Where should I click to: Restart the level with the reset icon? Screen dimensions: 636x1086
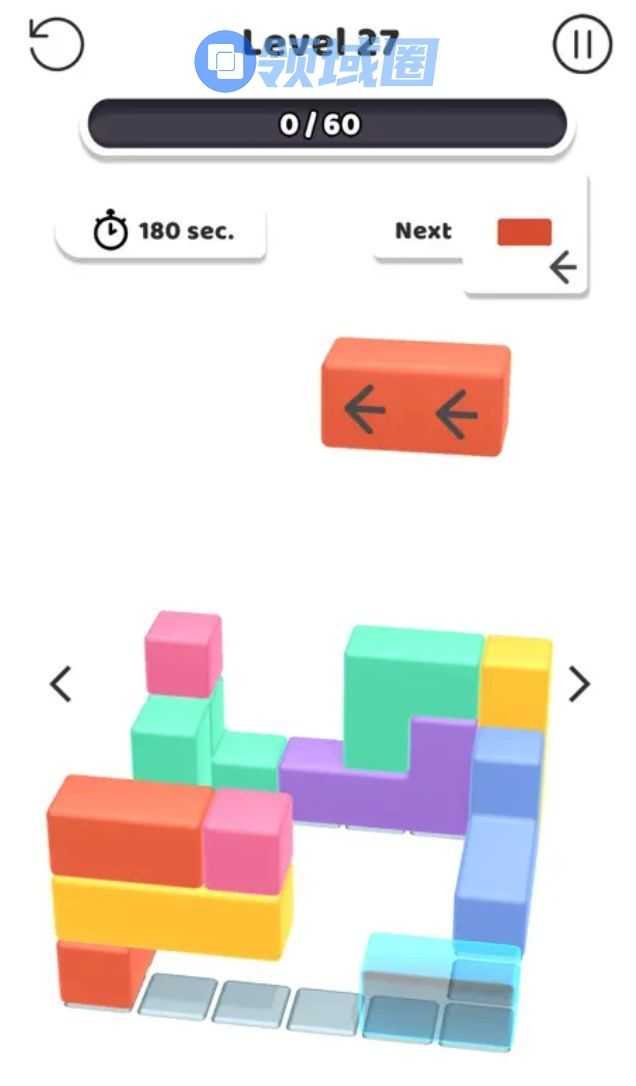pyautogui.click(x=56, y=44)
